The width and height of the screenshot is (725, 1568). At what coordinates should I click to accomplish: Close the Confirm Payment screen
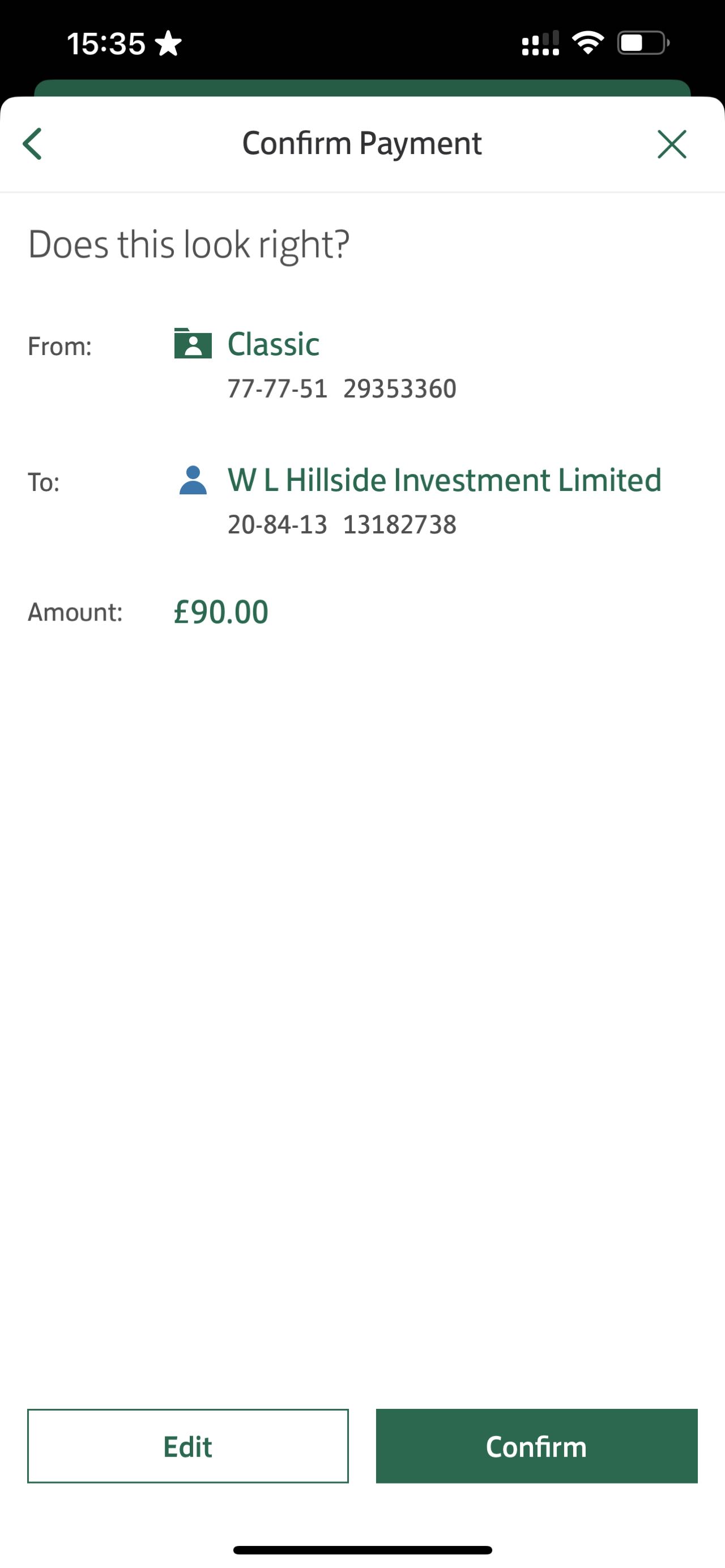pos(671,144)
